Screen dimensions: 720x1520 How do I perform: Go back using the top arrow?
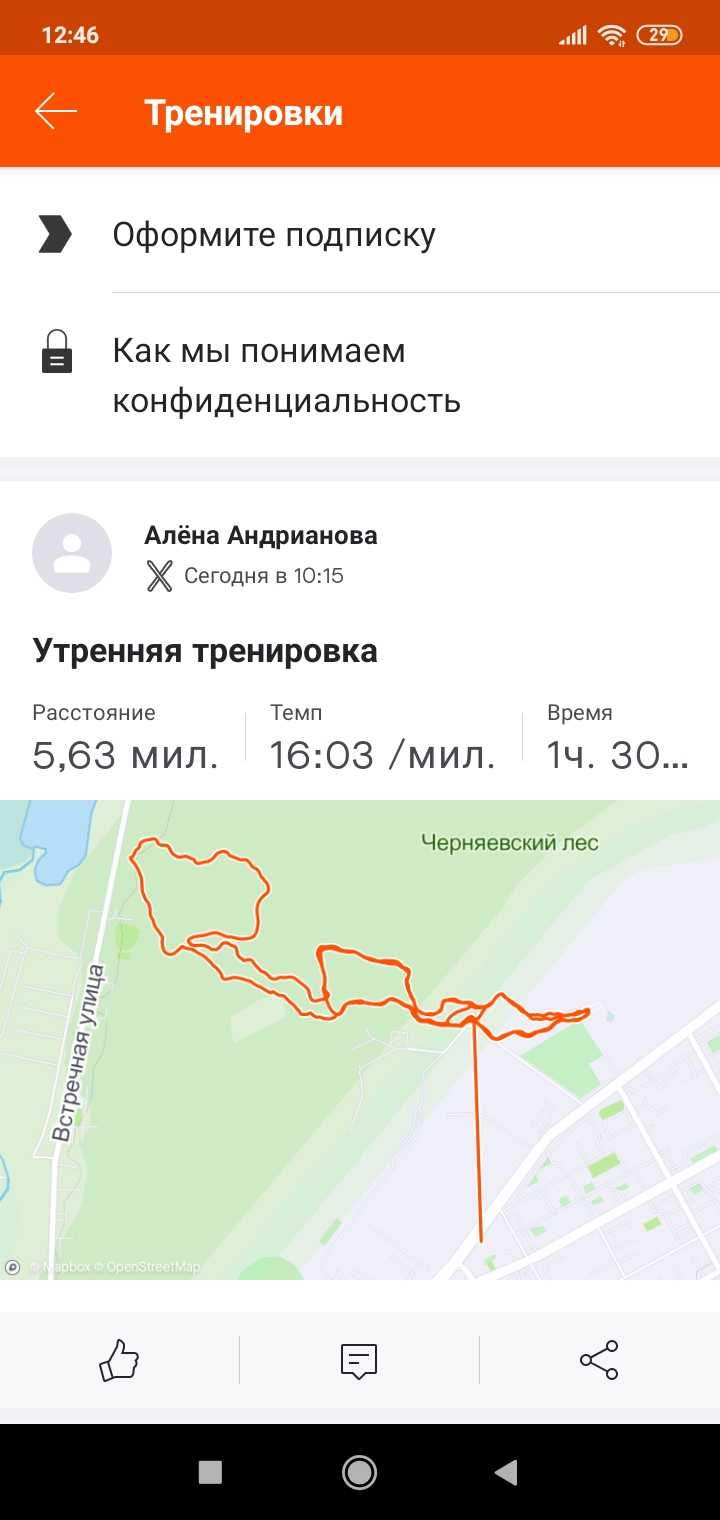tap(56, 112)
